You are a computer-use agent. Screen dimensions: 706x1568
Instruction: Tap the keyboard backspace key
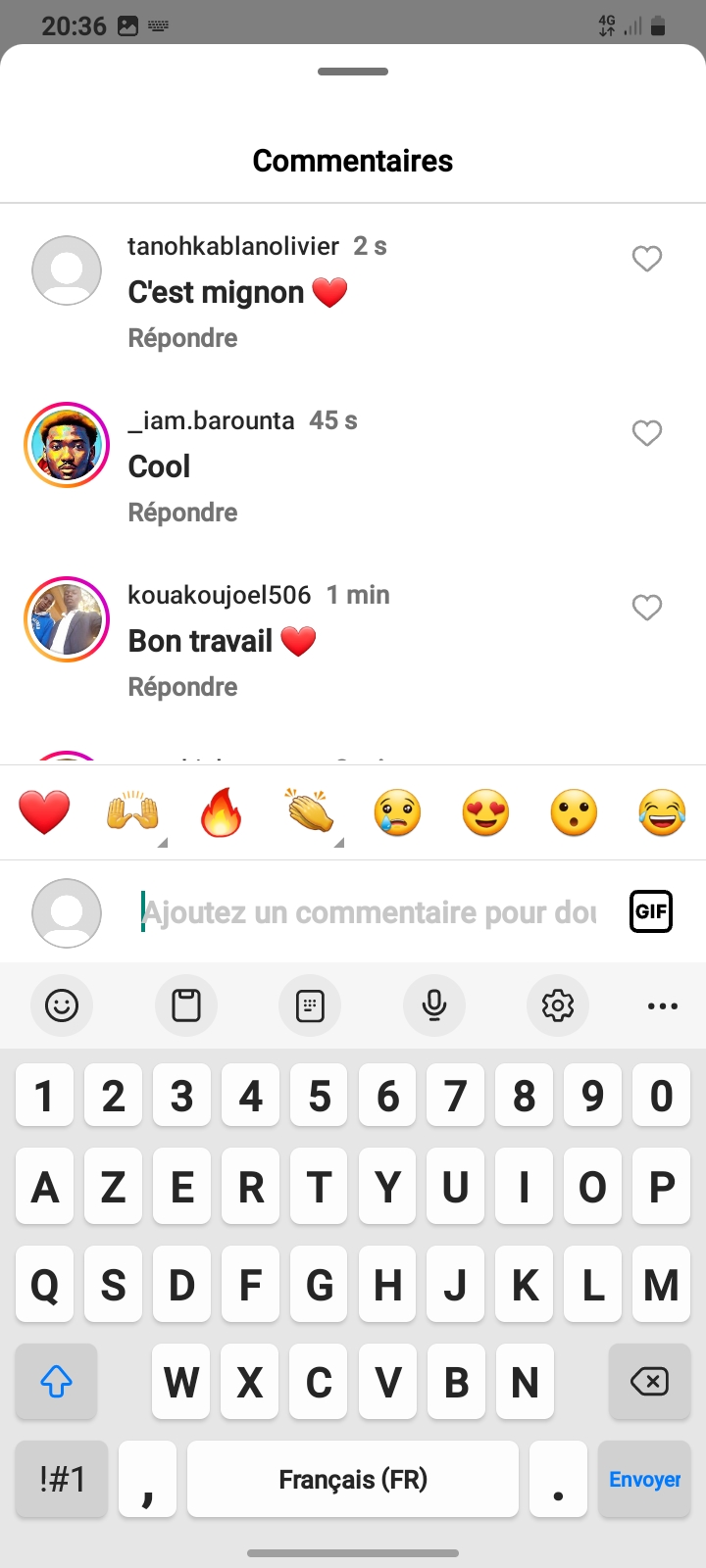[649, 1382]
